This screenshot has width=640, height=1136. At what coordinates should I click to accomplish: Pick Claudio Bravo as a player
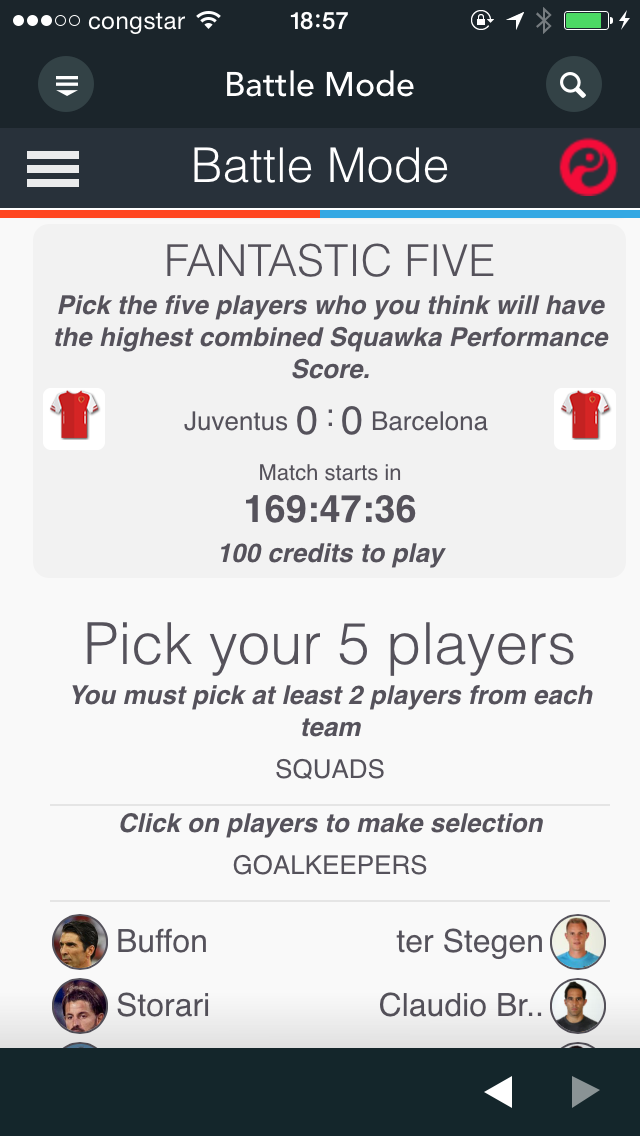coord(490,1005)
